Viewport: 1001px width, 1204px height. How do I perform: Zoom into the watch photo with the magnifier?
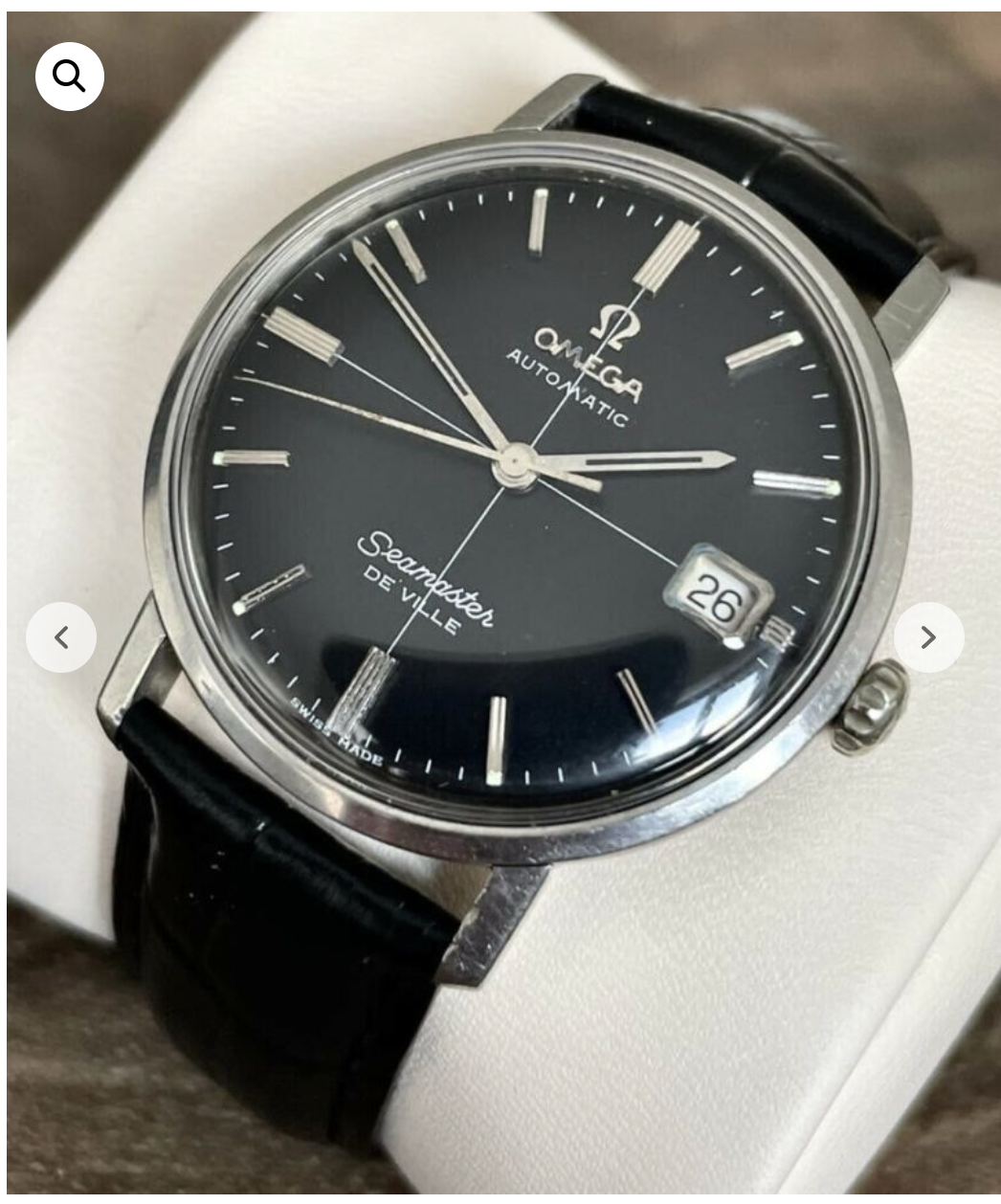coord(69,77)
